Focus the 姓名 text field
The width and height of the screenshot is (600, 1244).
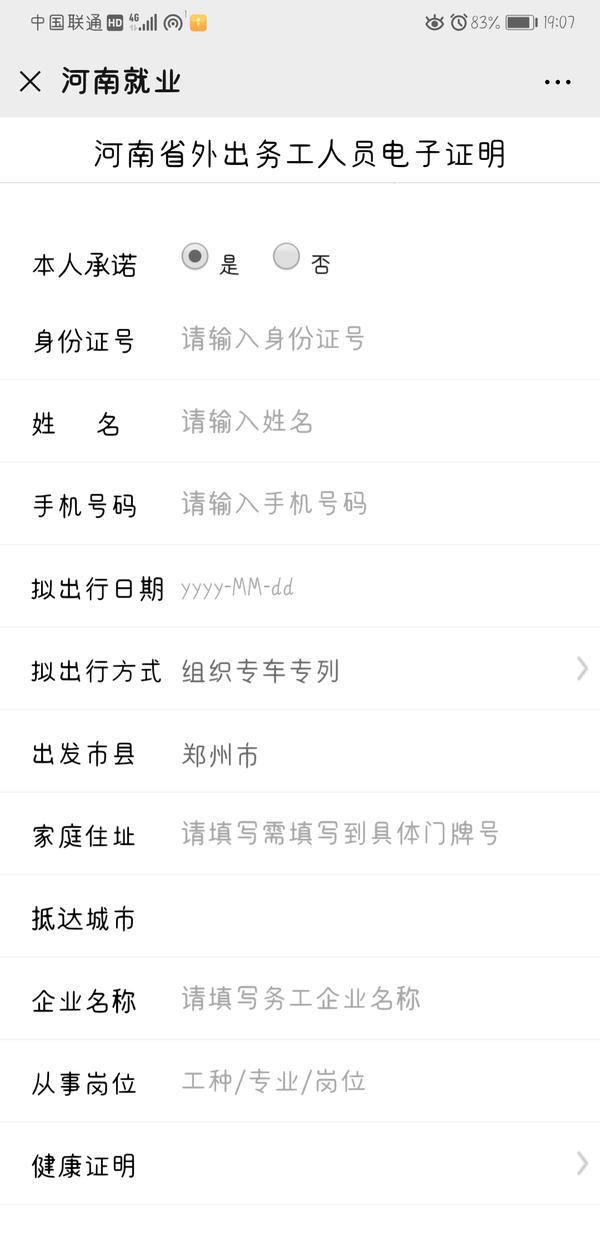[x=380, y=422]
